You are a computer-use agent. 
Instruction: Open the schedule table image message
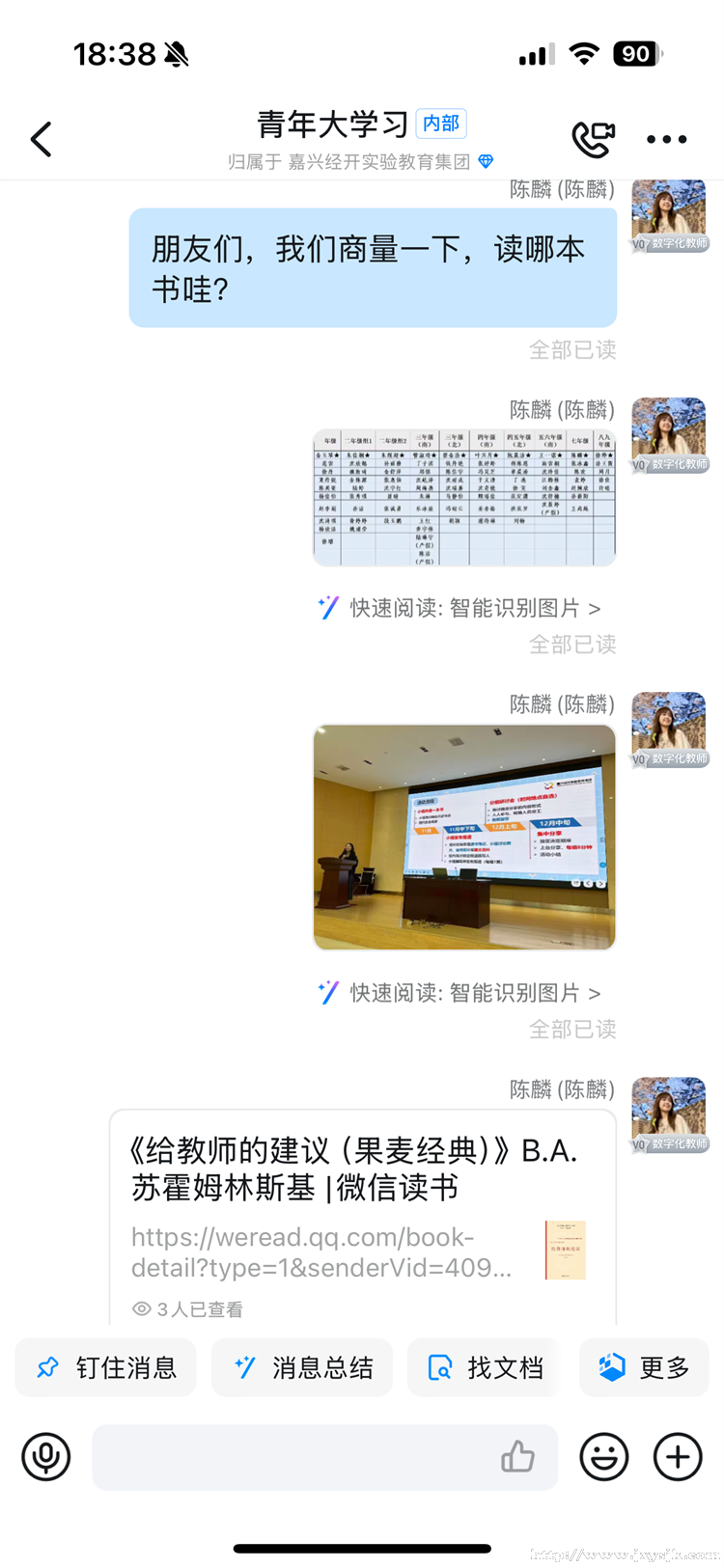tap(464, 498)
